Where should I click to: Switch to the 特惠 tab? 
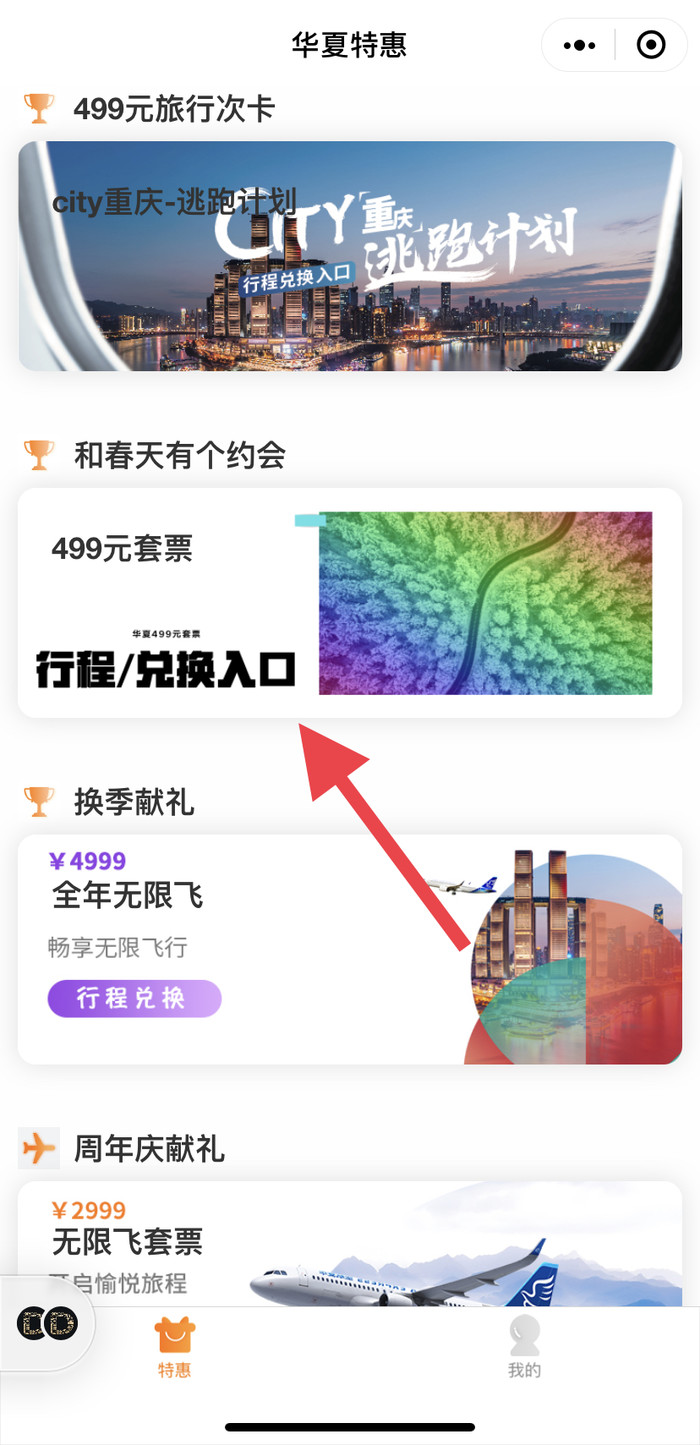[175, 1348]
